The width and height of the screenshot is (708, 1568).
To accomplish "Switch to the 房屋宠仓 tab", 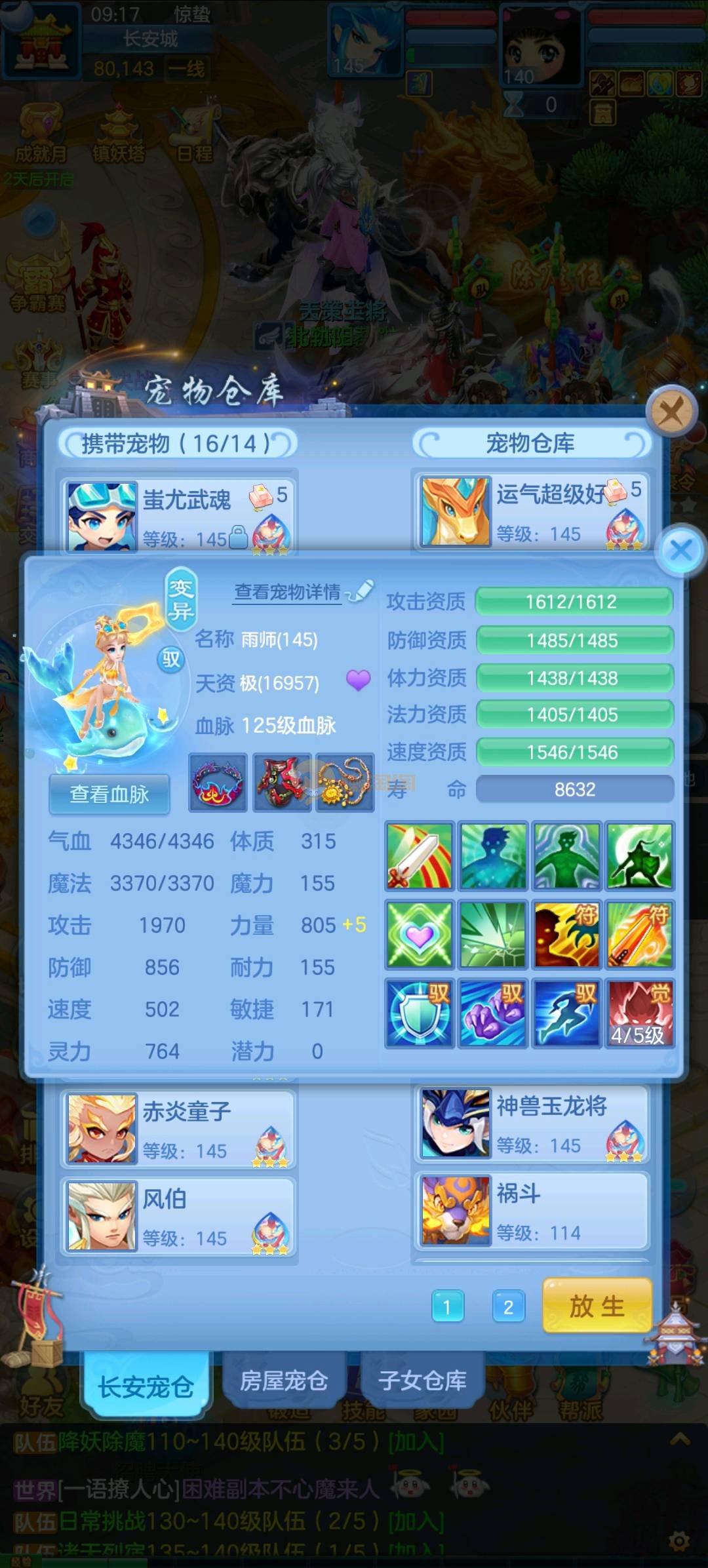I will [x=283, y=1381].
